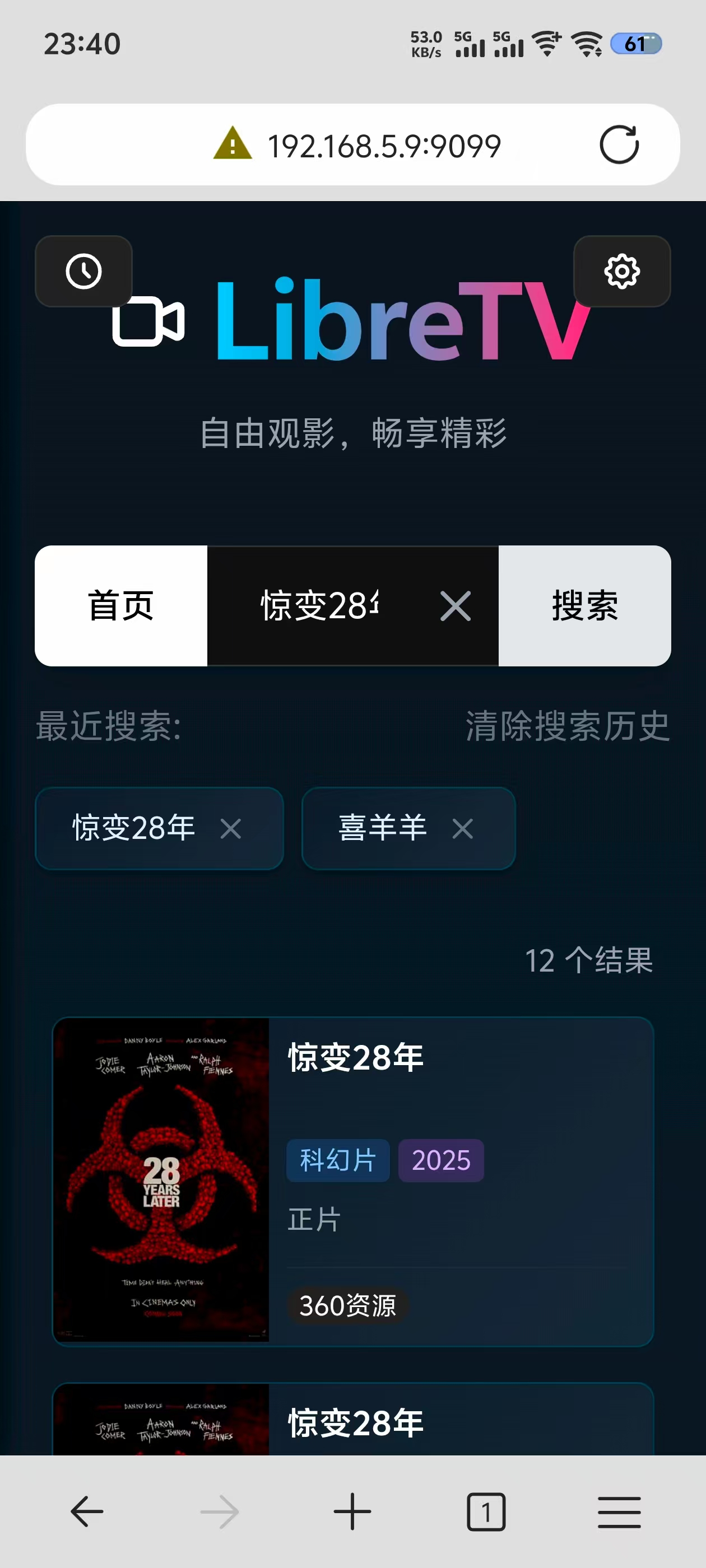This screenshot has width=706, height=1568.
Task: Open the settings gear panel
Action: pyautogui.click(x=621, y=272)
